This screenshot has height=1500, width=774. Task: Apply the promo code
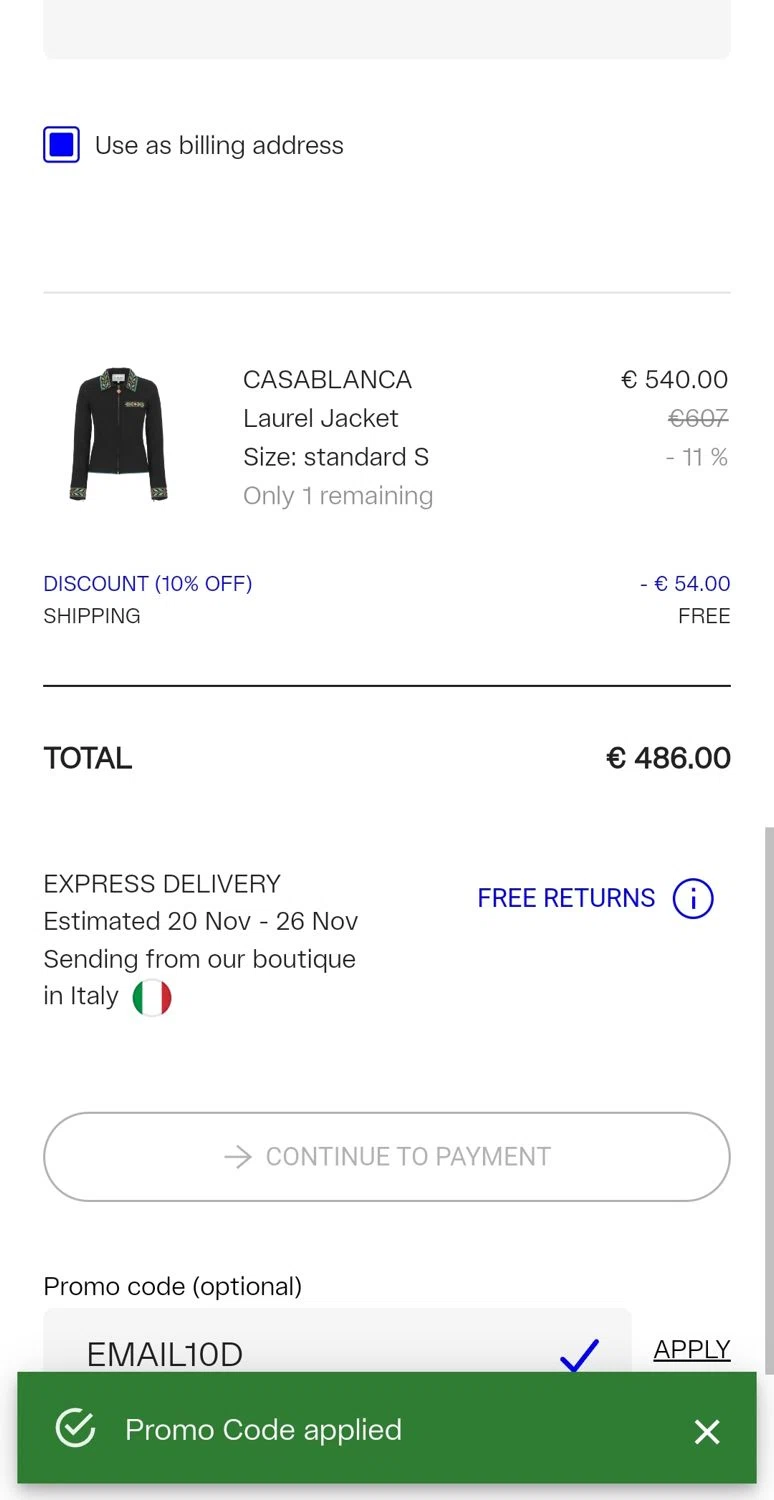[x=691, y=1349]
